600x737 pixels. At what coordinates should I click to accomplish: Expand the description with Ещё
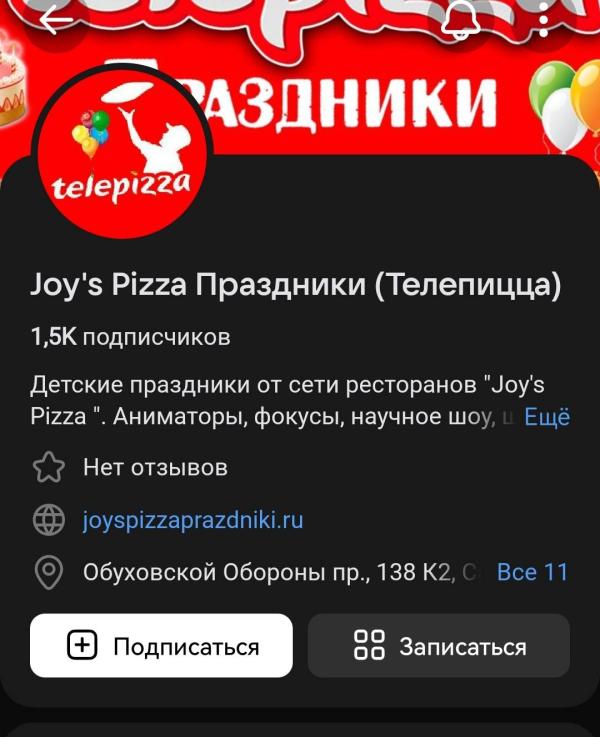(x=547, y=417)
